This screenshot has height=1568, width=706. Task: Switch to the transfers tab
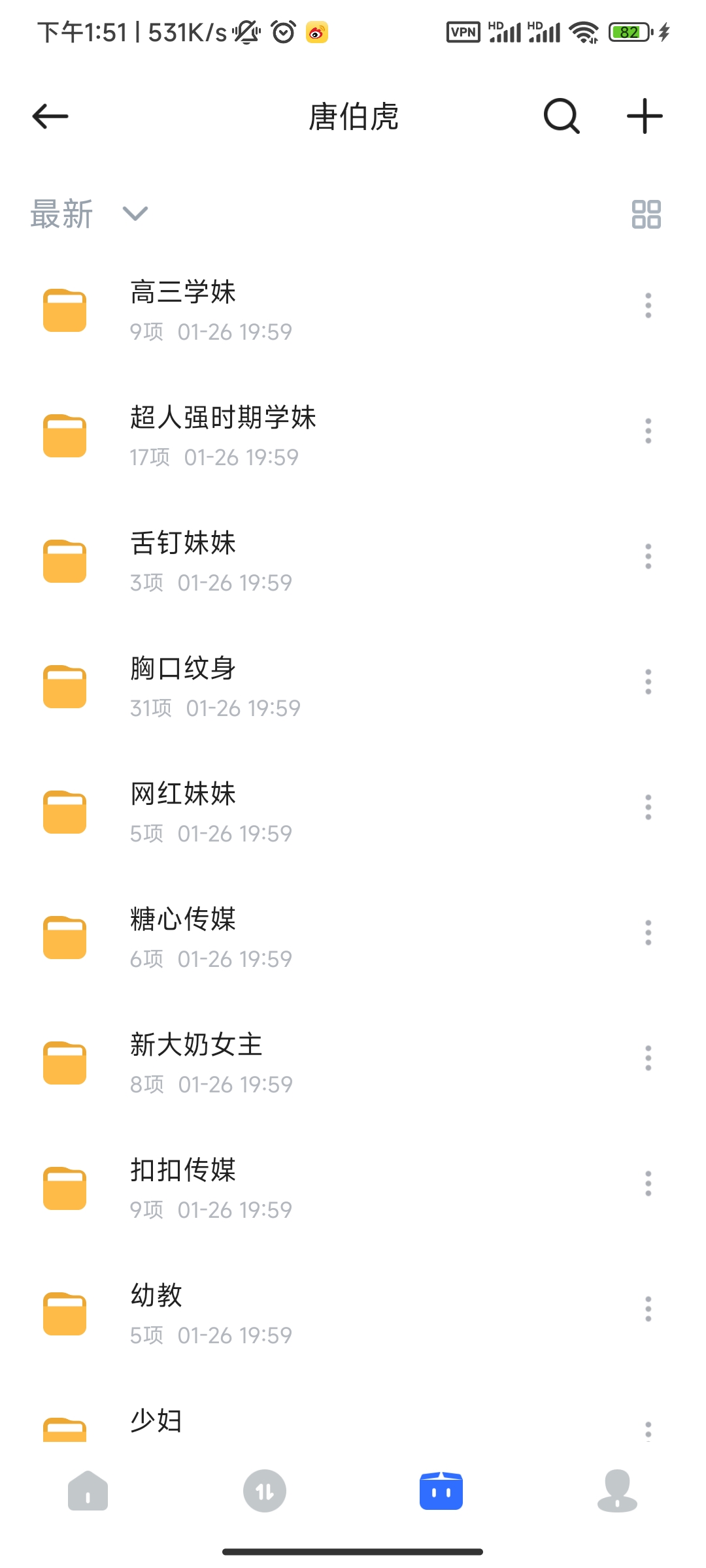(265, 1491)
